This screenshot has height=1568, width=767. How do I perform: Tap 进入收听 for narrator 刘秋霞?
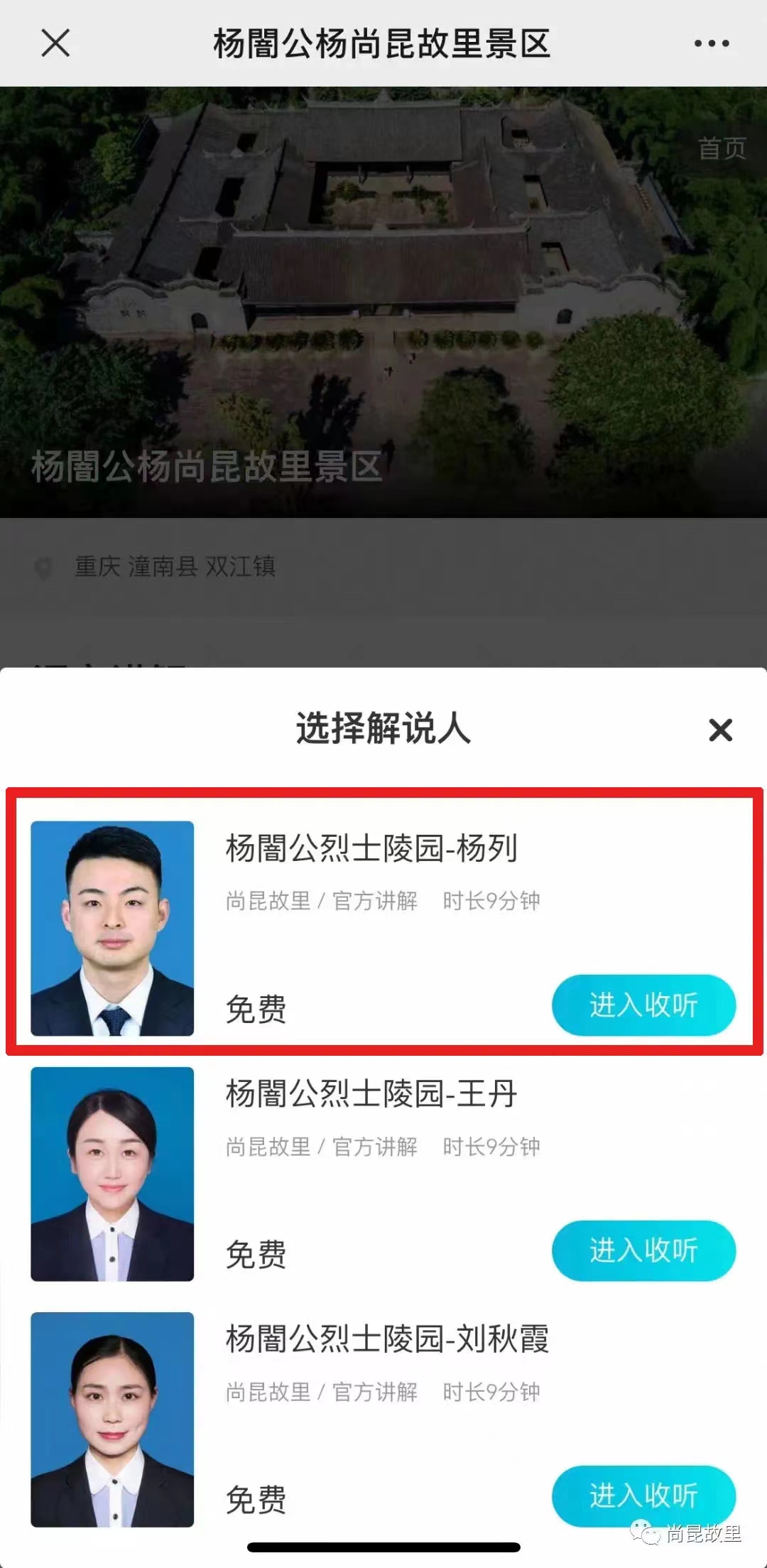pyautogui.click(x=643, y=1496)
